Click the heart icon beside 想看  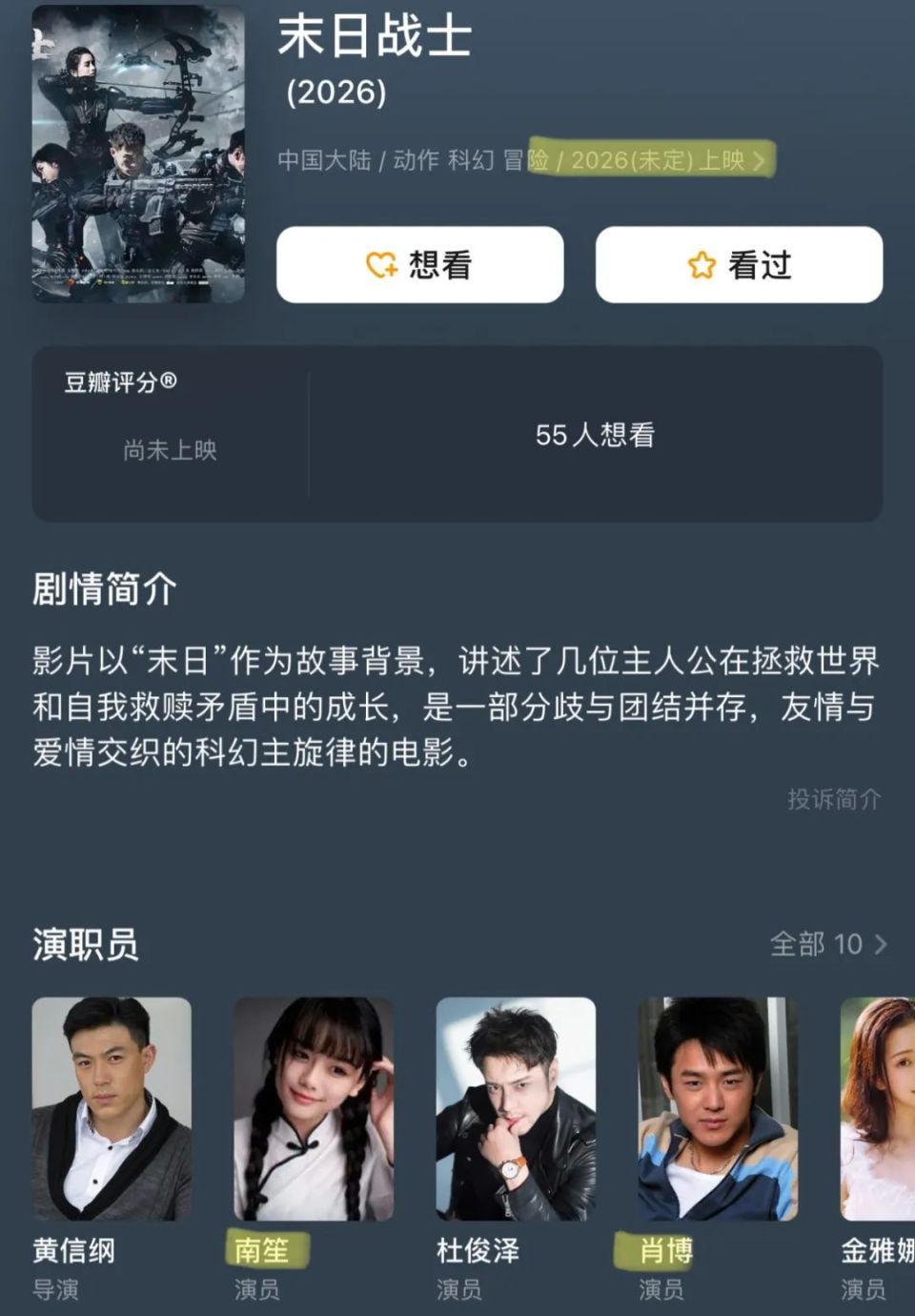pyautogui.click(x=383, y=265)
